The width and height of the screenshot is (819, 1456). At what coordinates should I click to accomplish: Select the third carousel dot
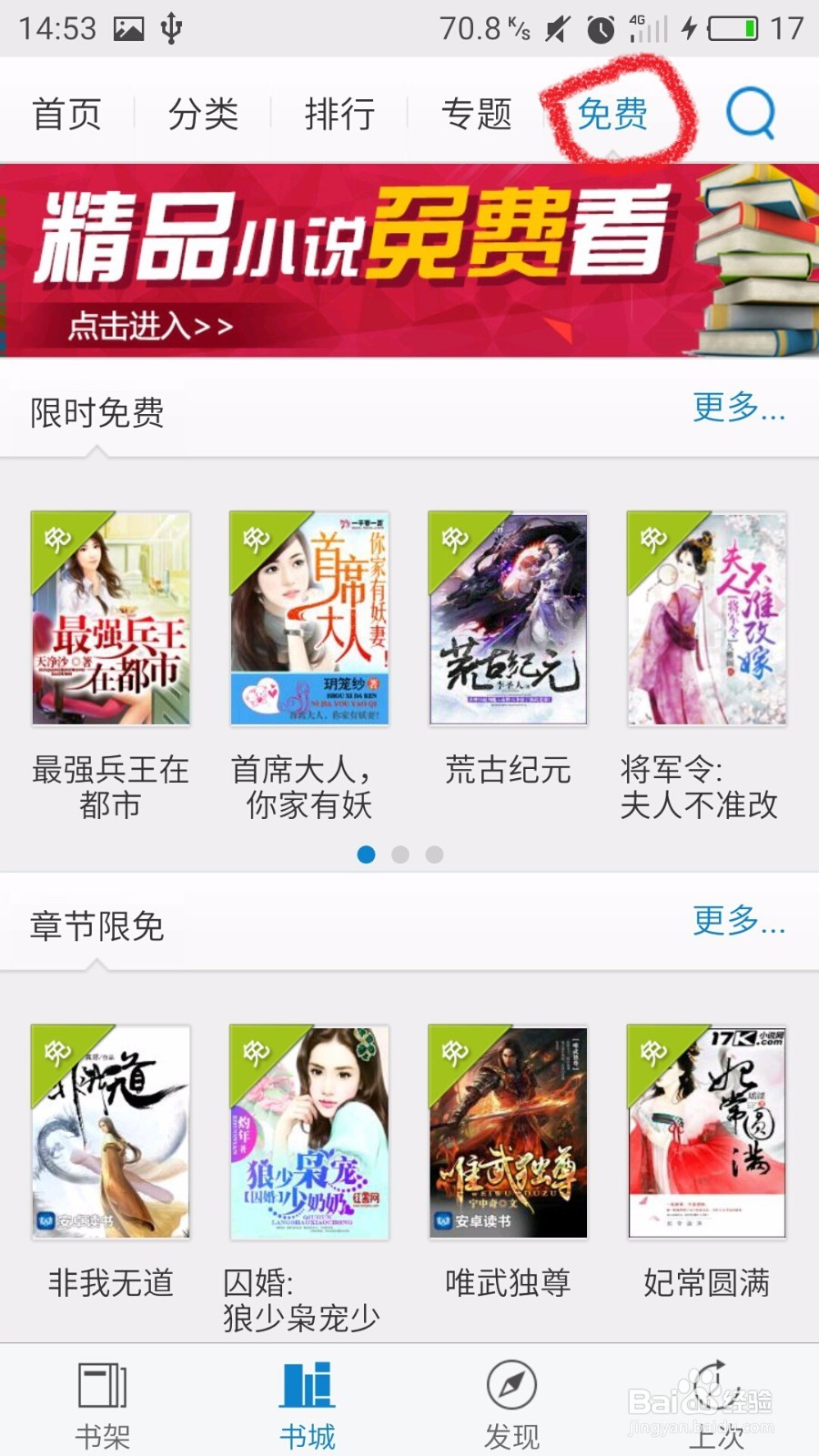pyautogui.click(x=435, y=855)
